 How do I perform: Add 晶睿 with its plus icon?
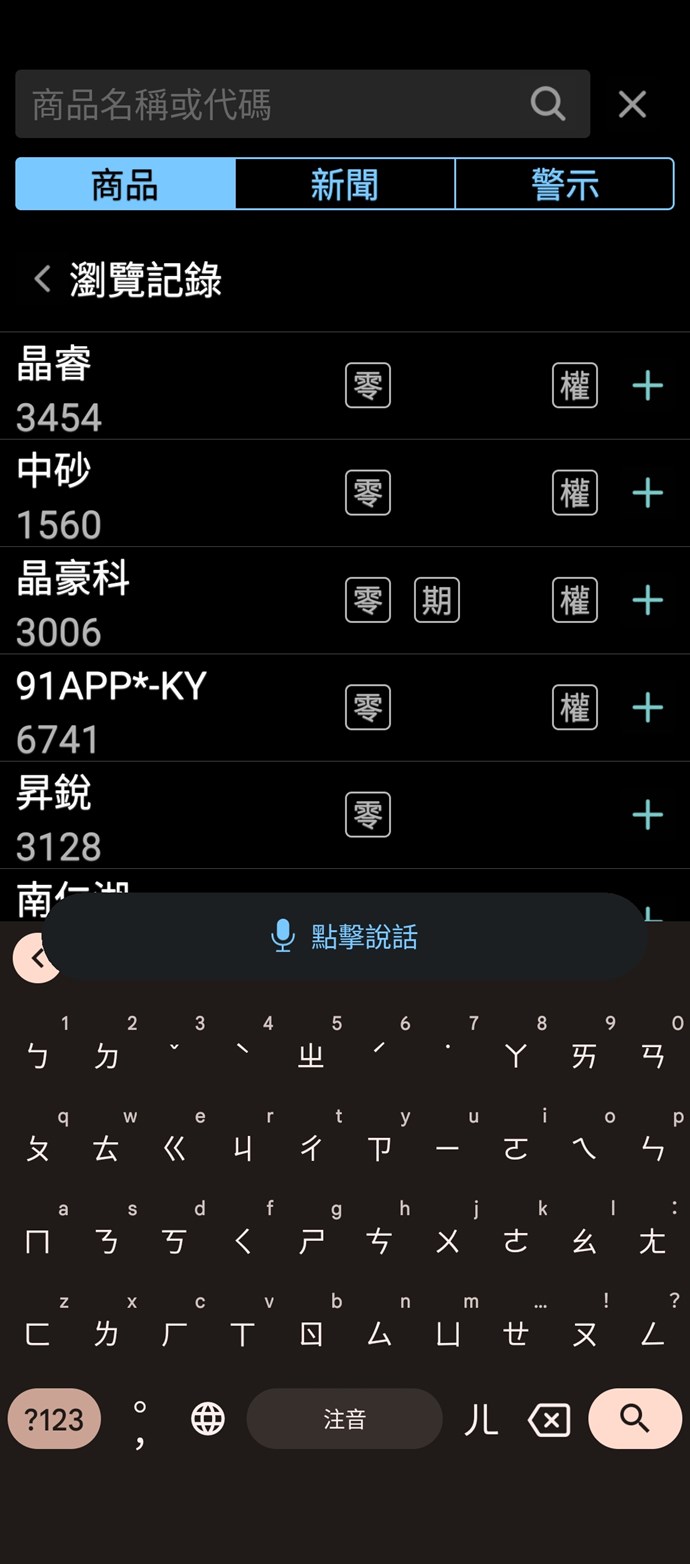[647, 386]
